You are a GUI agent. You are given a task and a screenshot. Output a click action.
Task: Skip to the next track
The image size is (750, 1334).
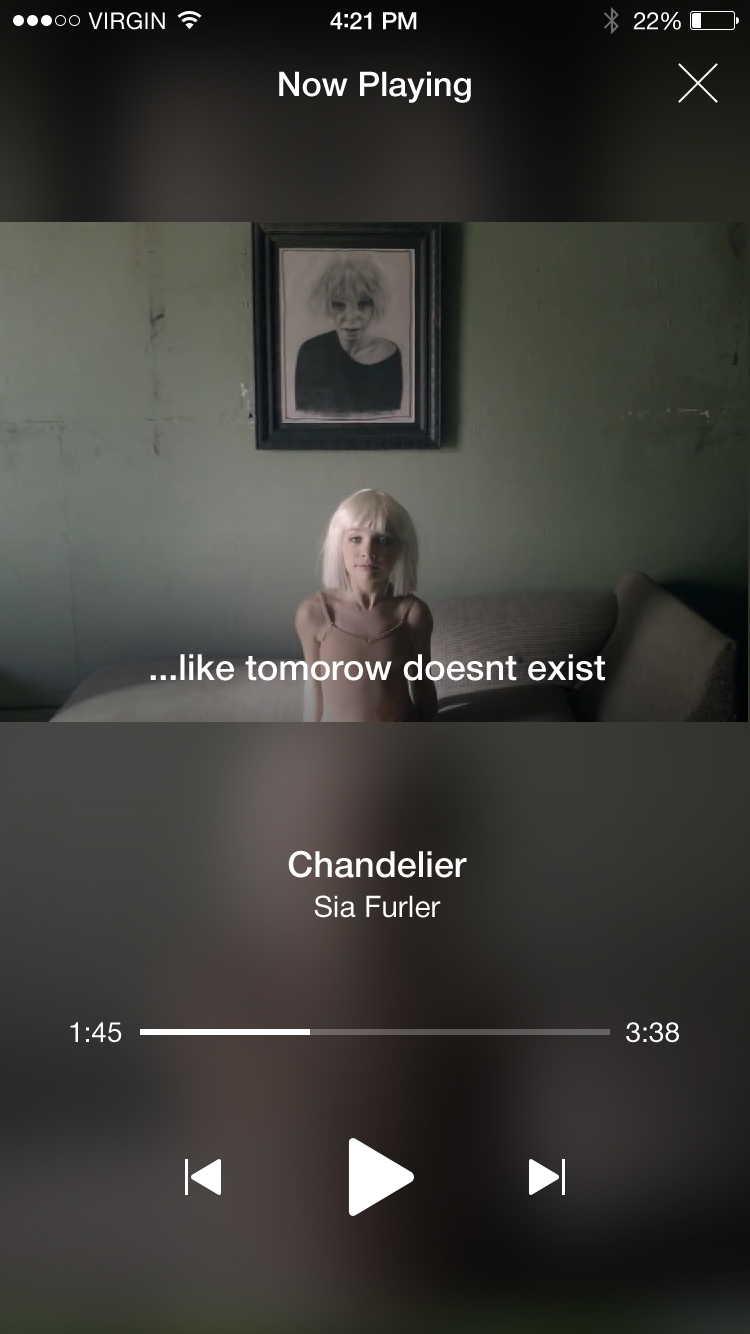[x=546, y=1177]
